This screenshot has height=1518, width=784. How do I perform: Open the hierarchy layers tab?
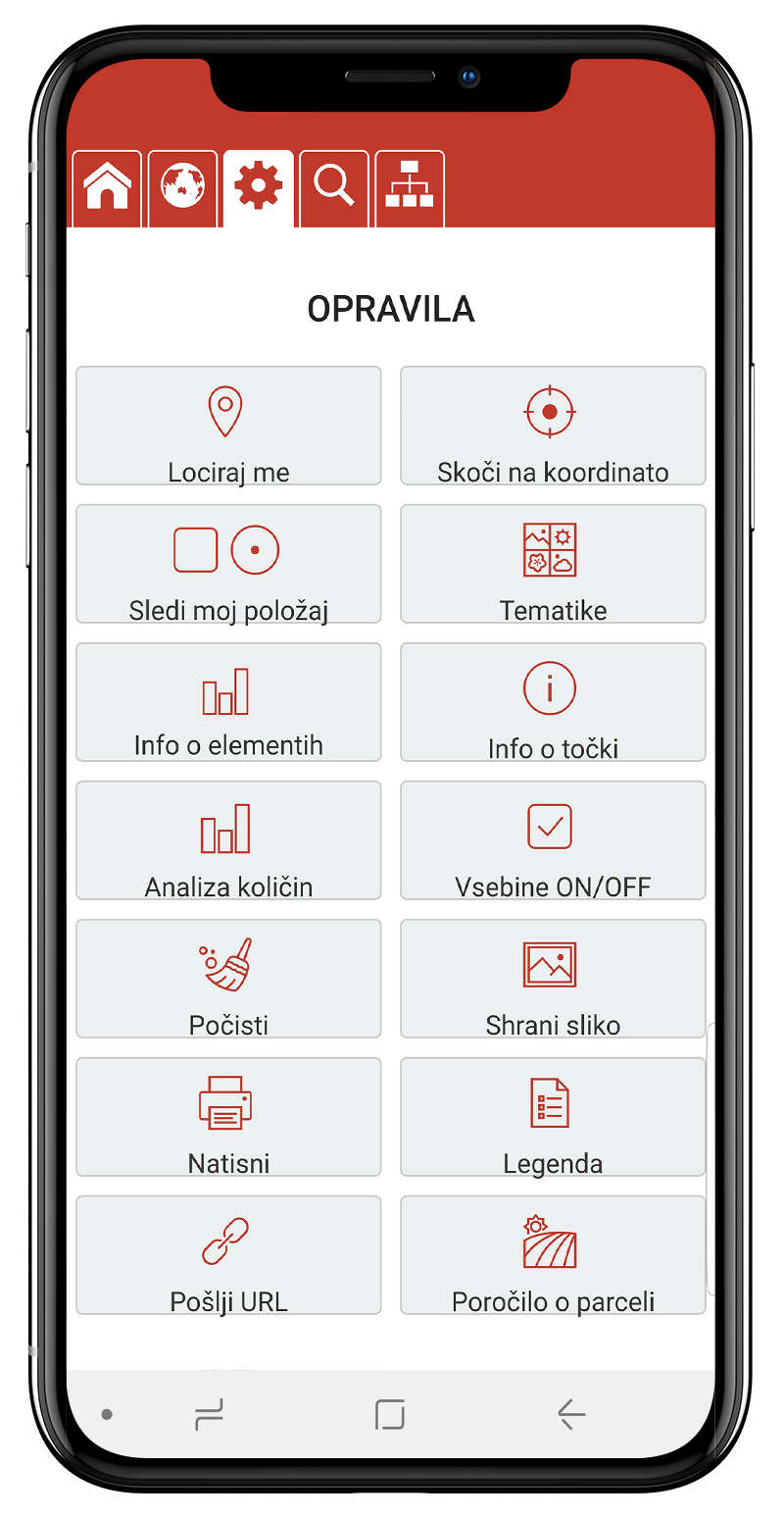coord(409,186)
